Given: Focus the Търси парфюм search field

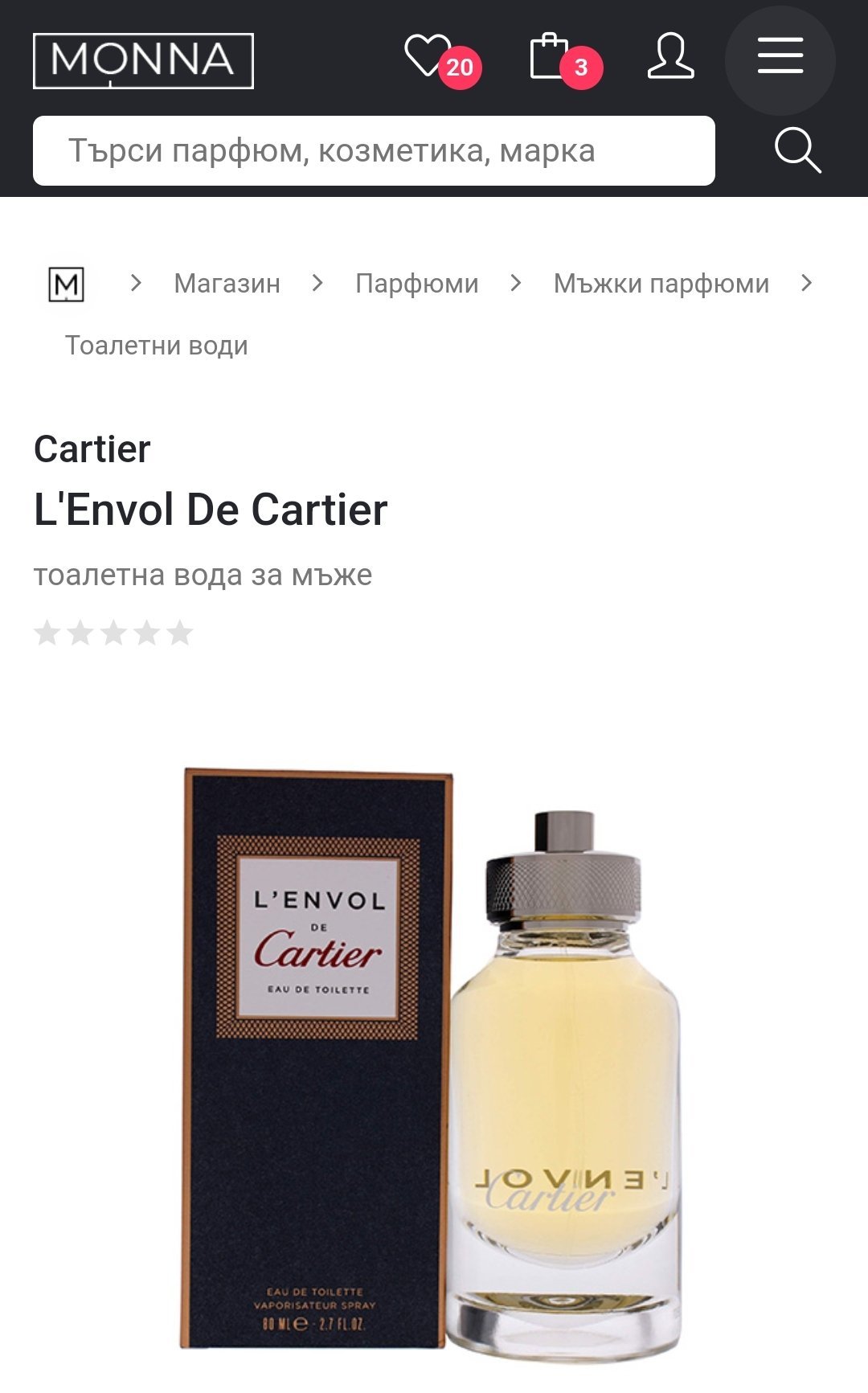Looking at the screenshot, I should [374, 151].
